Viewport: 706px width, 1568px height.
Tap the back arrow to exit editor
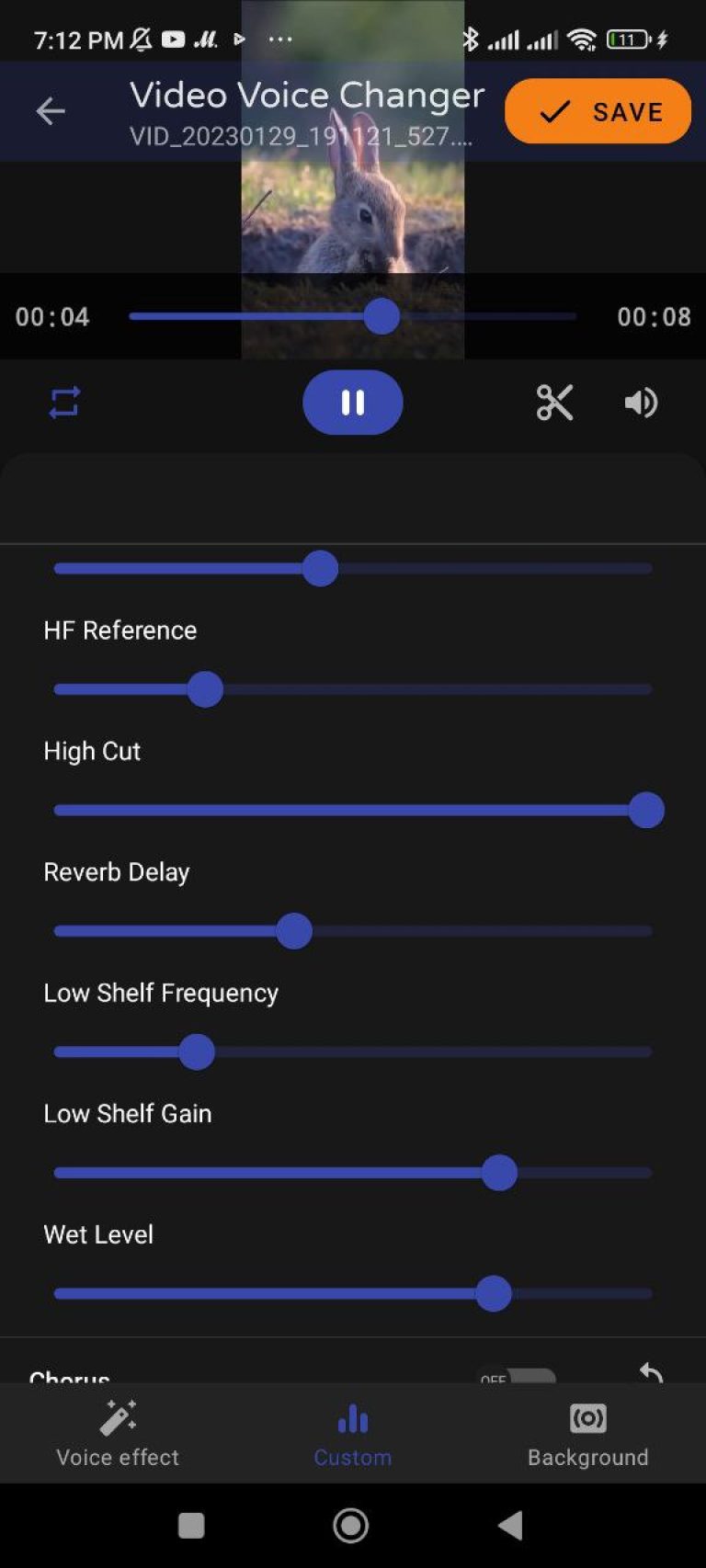(x=51, y=111)
